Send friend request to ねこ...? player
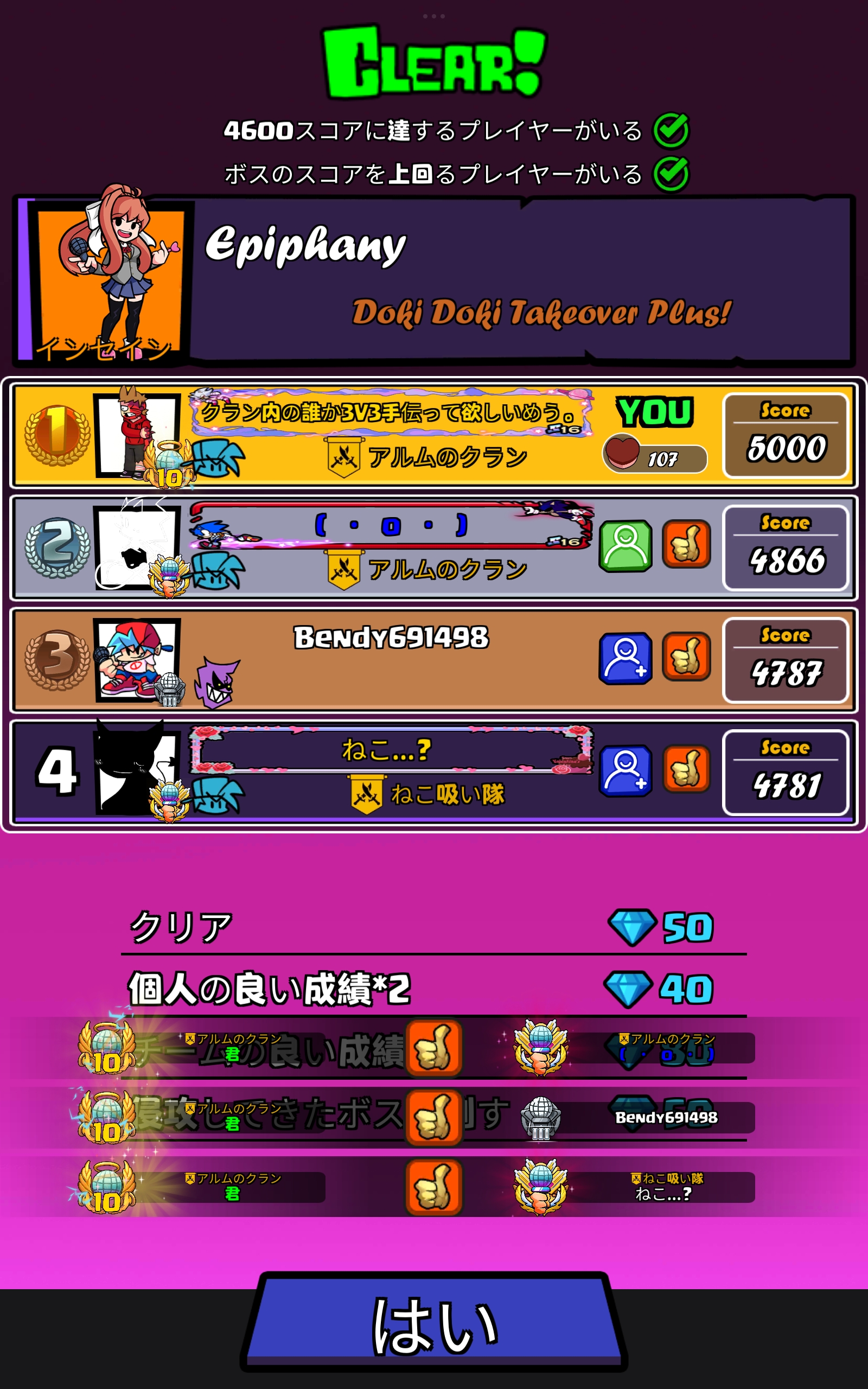 click(x=625, y=770)
